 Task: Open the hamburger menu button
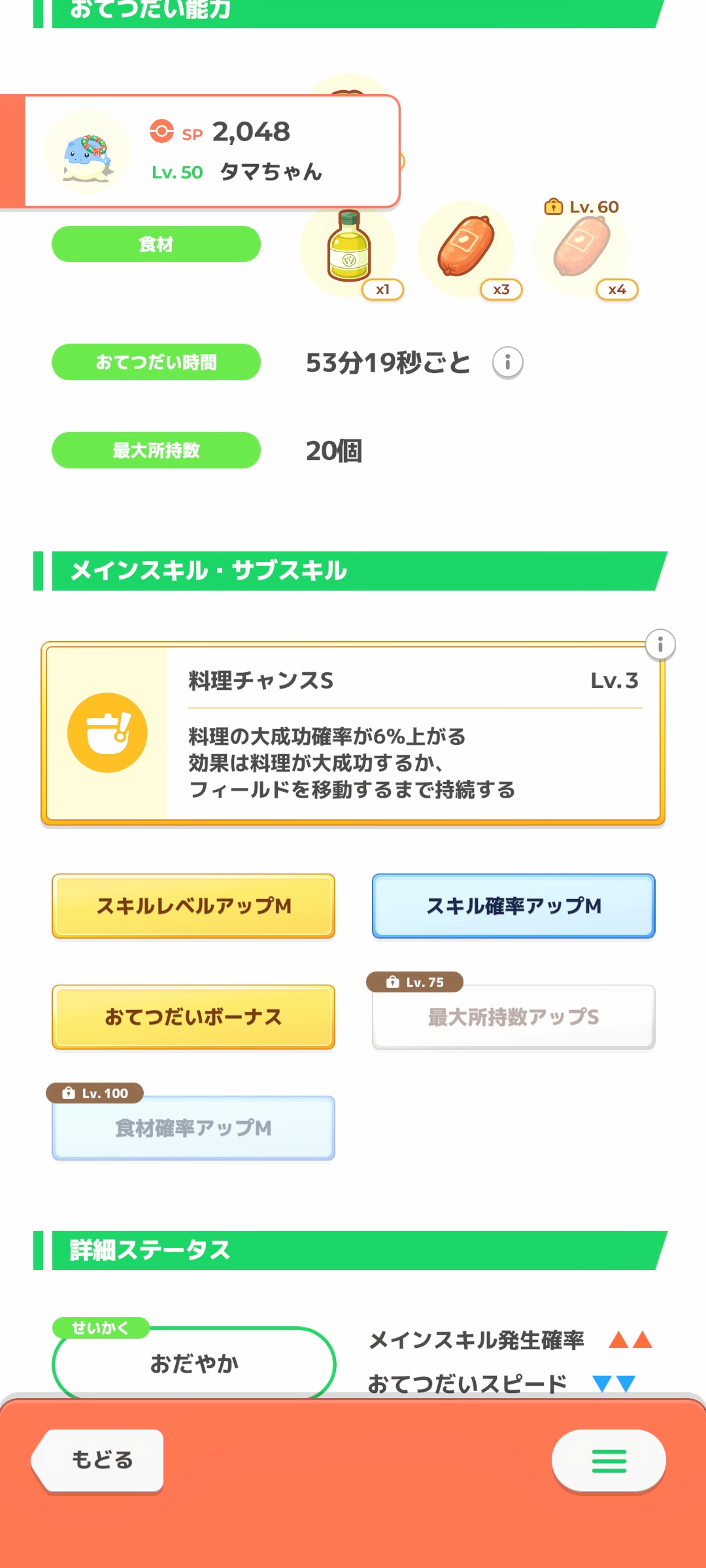(x=609, y=1461)
